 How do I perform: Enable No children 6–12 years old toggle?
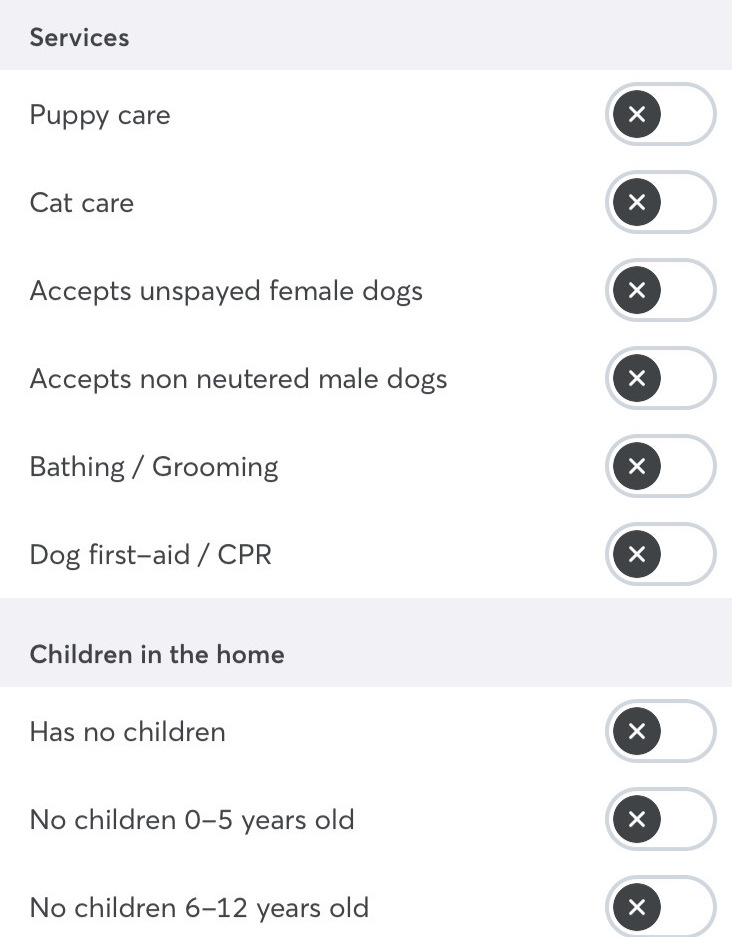pyautogui.click(x=661, y=907)
